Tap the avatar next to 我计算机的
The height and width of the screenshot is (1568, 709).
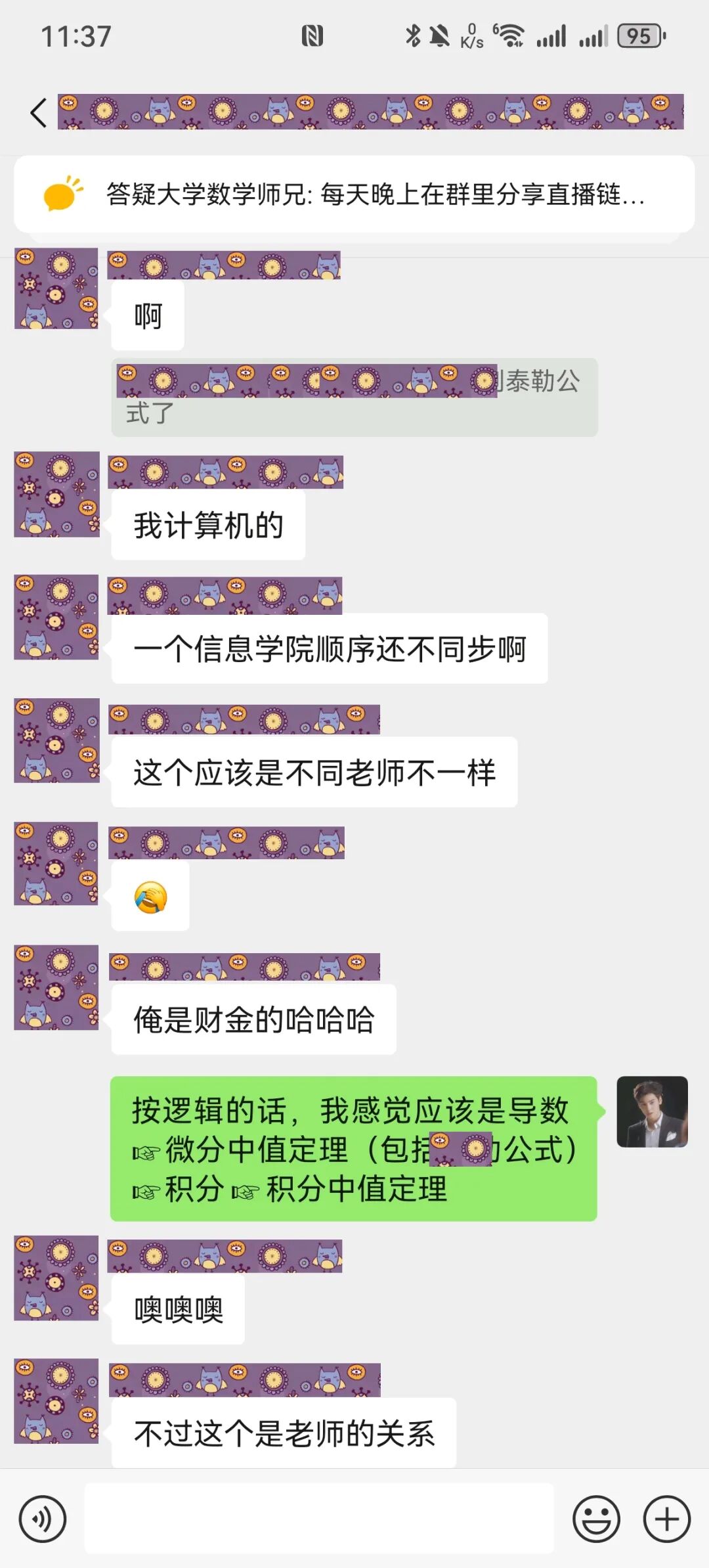(x=56, y=494)
